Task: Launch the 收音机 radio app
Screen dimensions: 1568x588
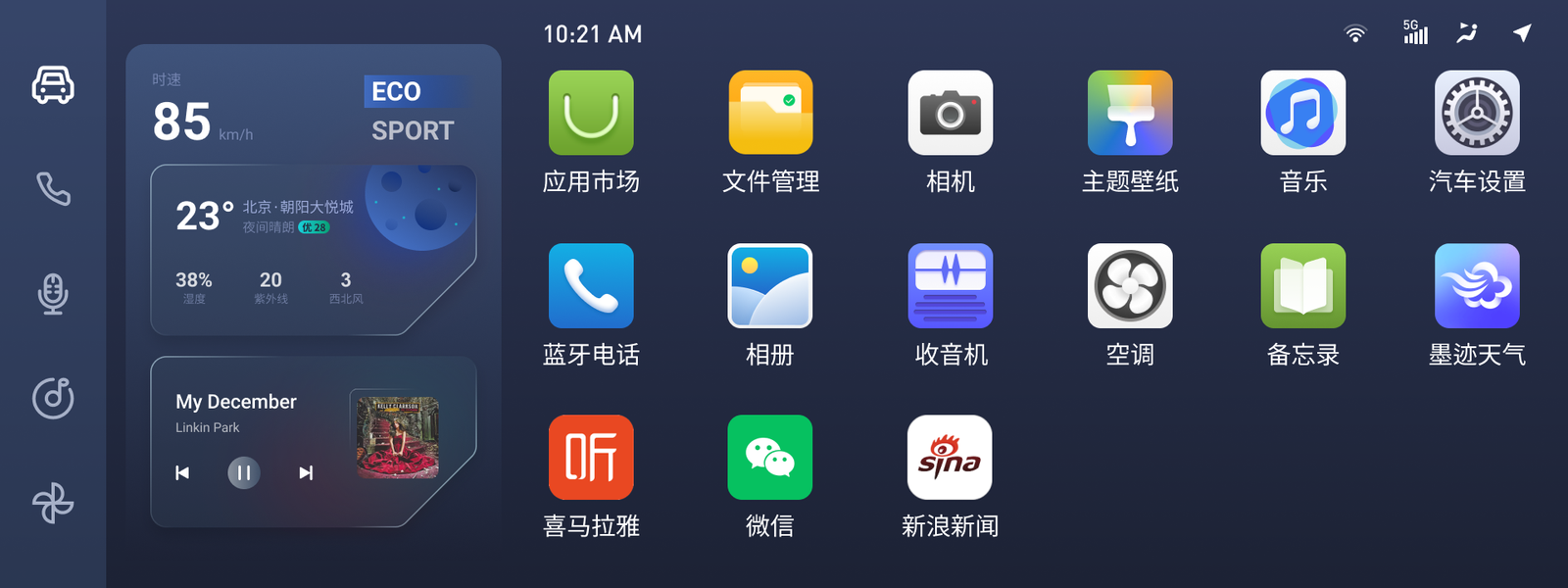Action: [950, 286]
